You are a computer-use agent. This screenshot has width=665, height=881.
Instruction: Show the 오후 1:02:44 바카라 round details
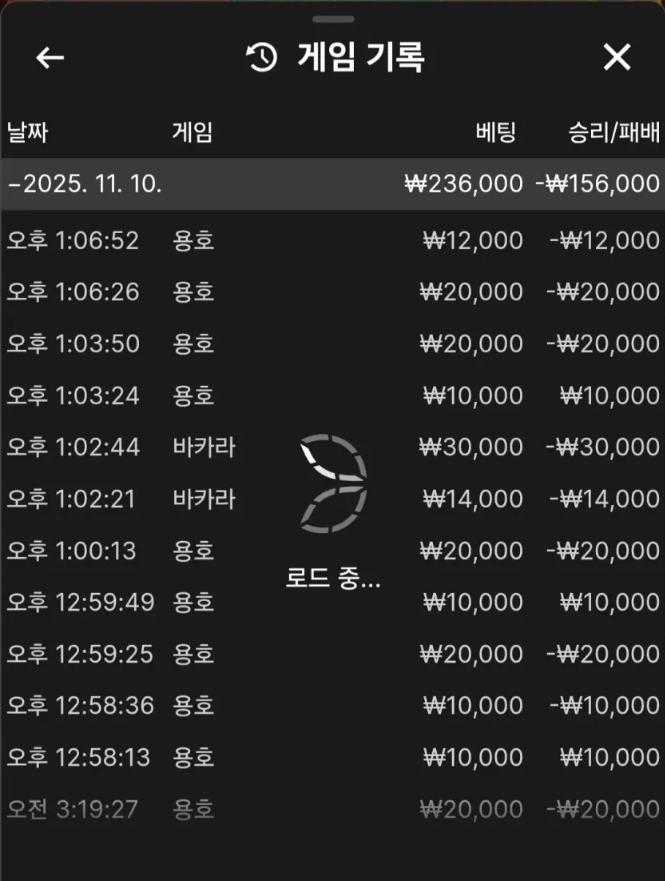(332, 447)
